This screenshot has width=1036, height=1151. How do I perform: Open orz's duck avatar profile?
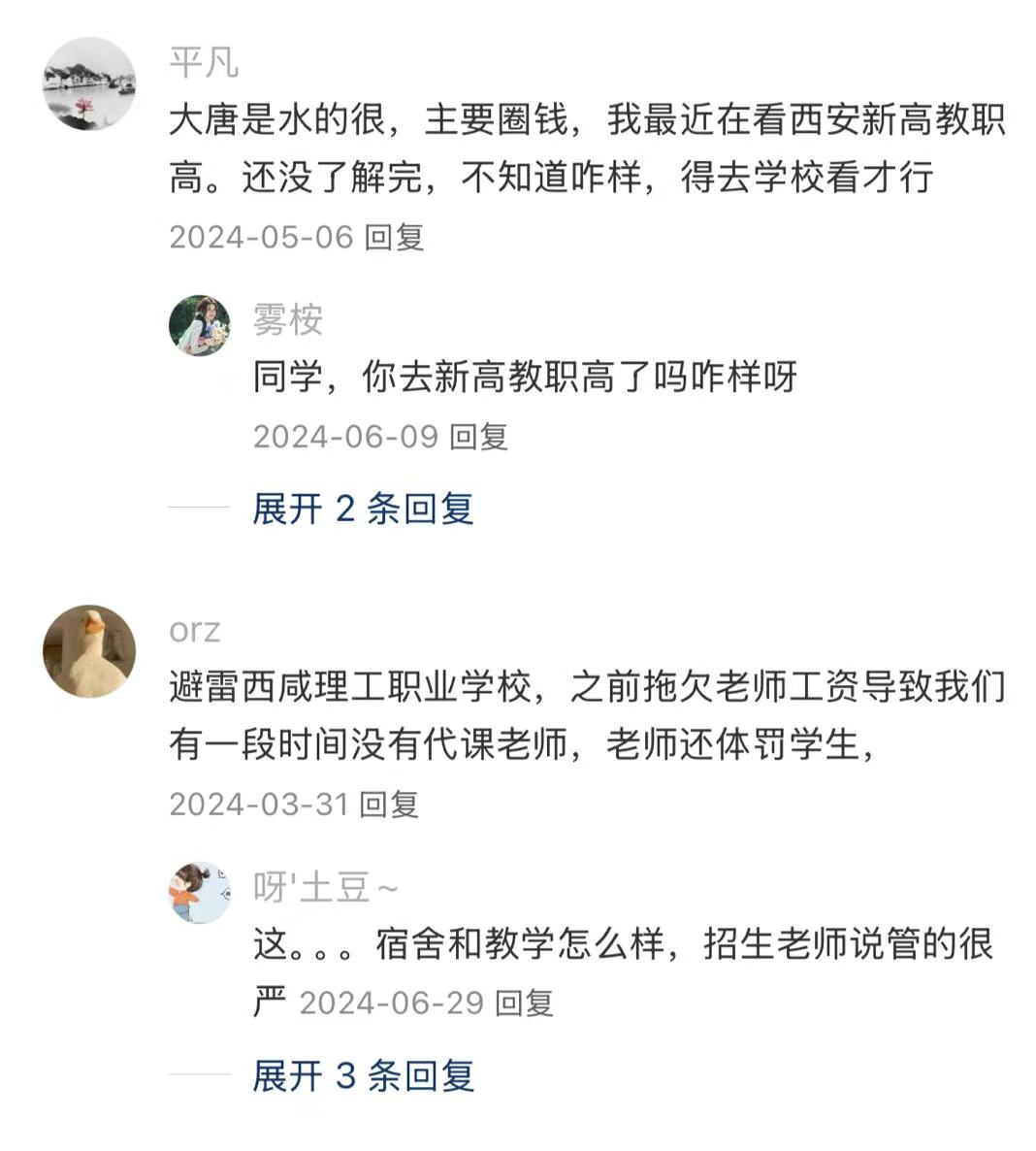click(89, 651)
